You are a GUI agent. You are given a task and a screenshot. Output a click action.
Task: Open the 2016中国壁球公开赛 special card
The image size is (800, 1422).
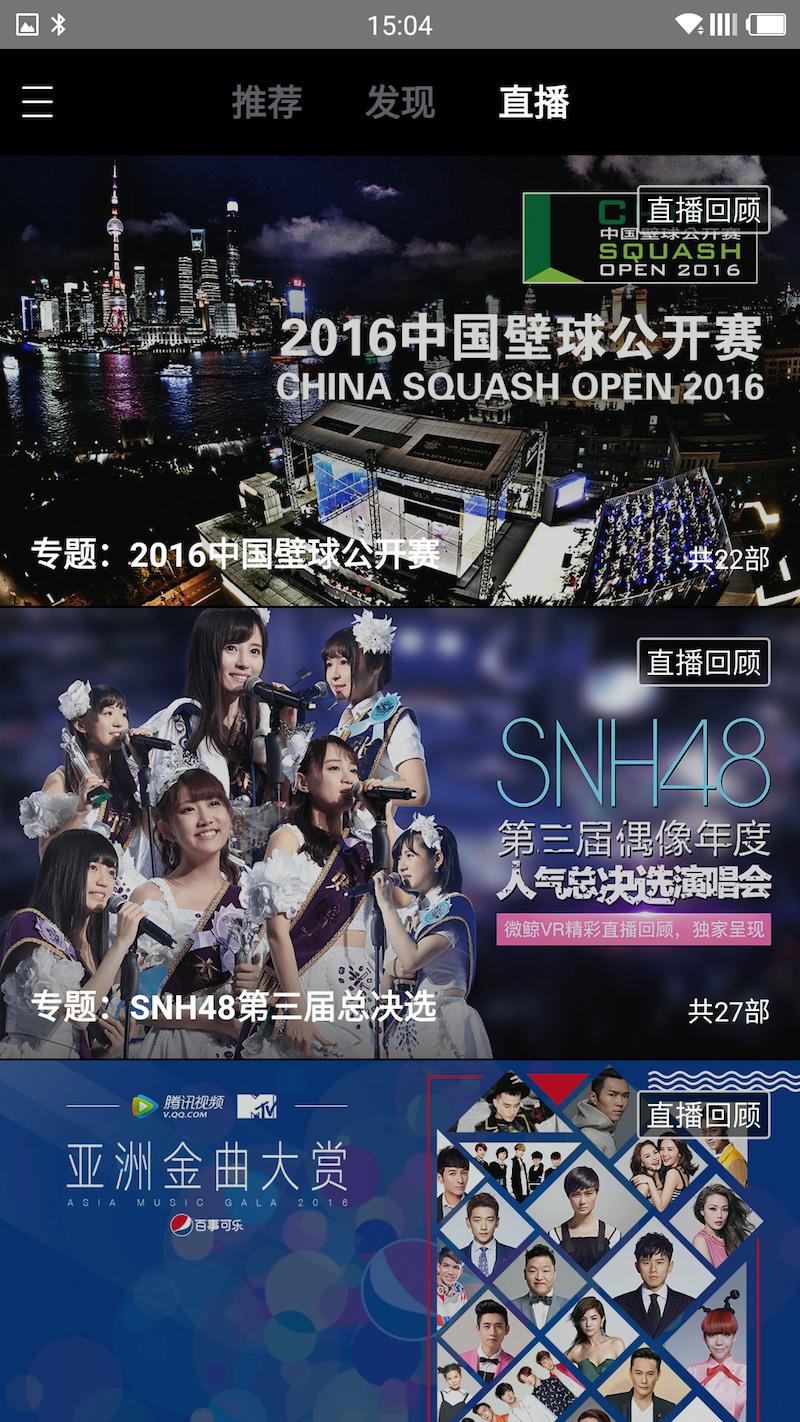pyautogui.click(x=400, y=380)
